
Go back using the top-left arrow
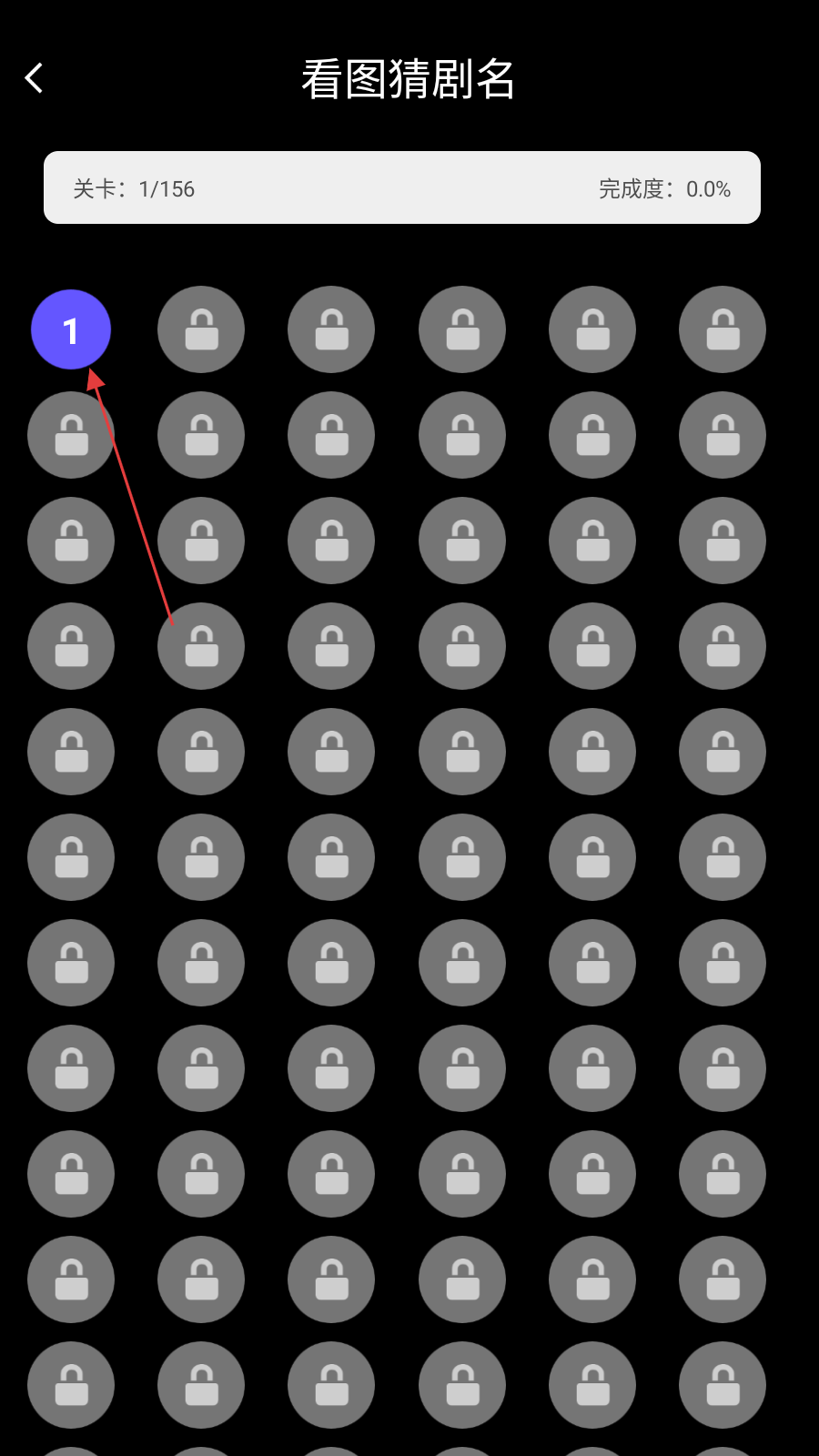(35, 78)
